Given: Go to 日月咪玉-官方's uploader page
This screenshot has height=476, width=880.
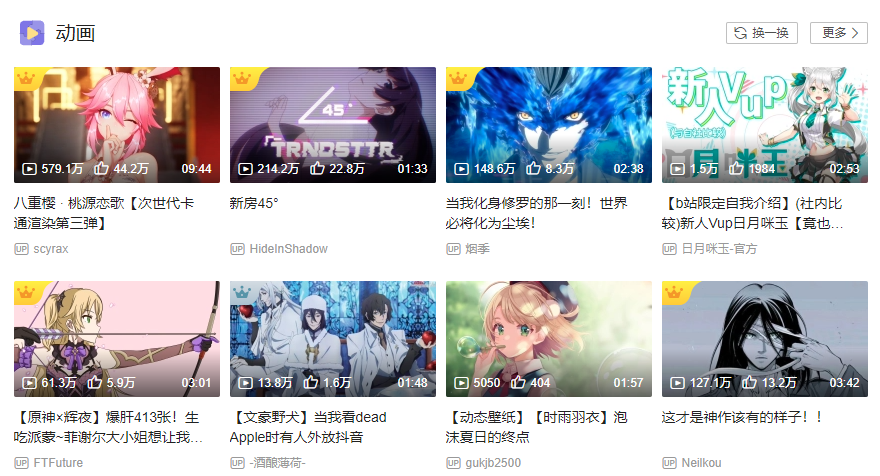Looking at the screenshot, I should (719, 249).
